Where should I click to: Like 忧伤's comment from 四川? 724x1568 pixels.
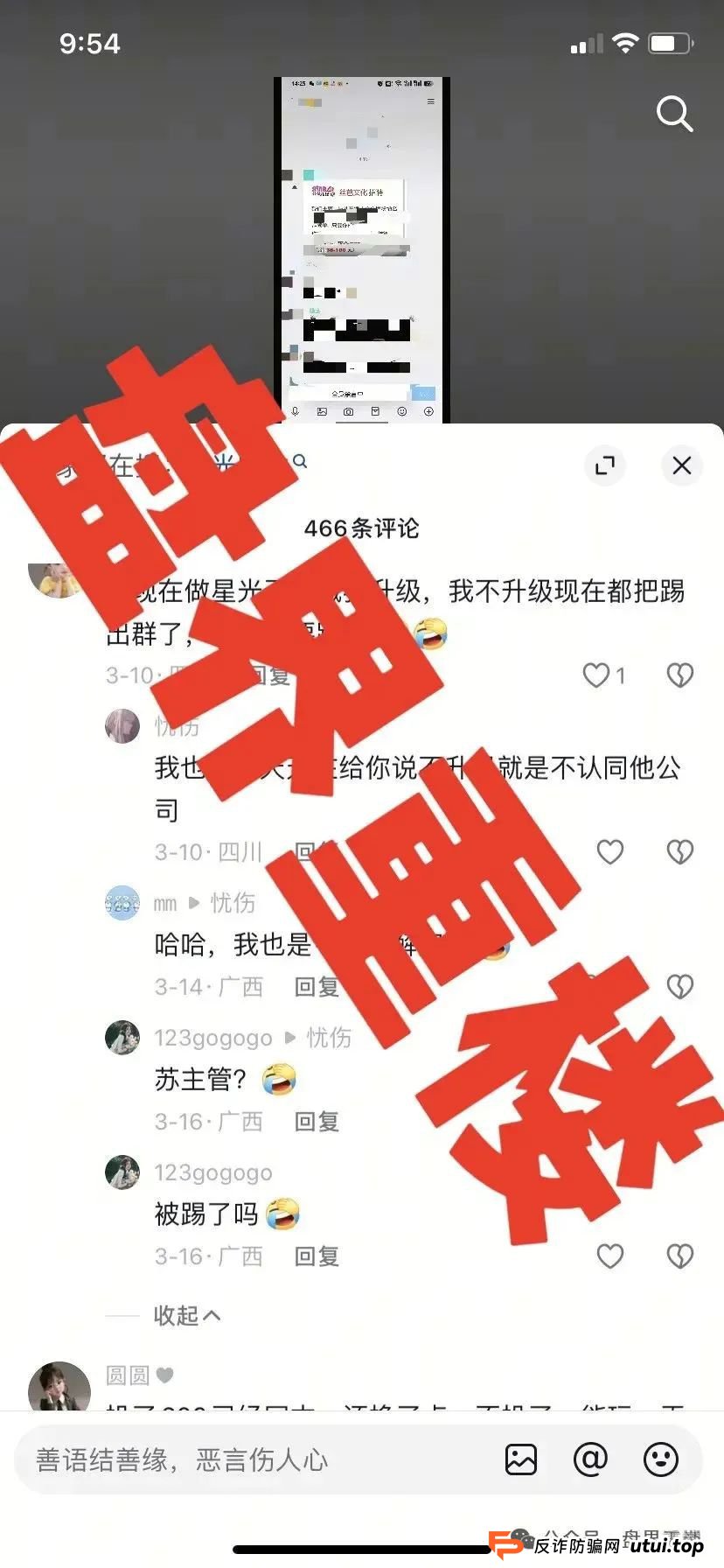[609, 851]
